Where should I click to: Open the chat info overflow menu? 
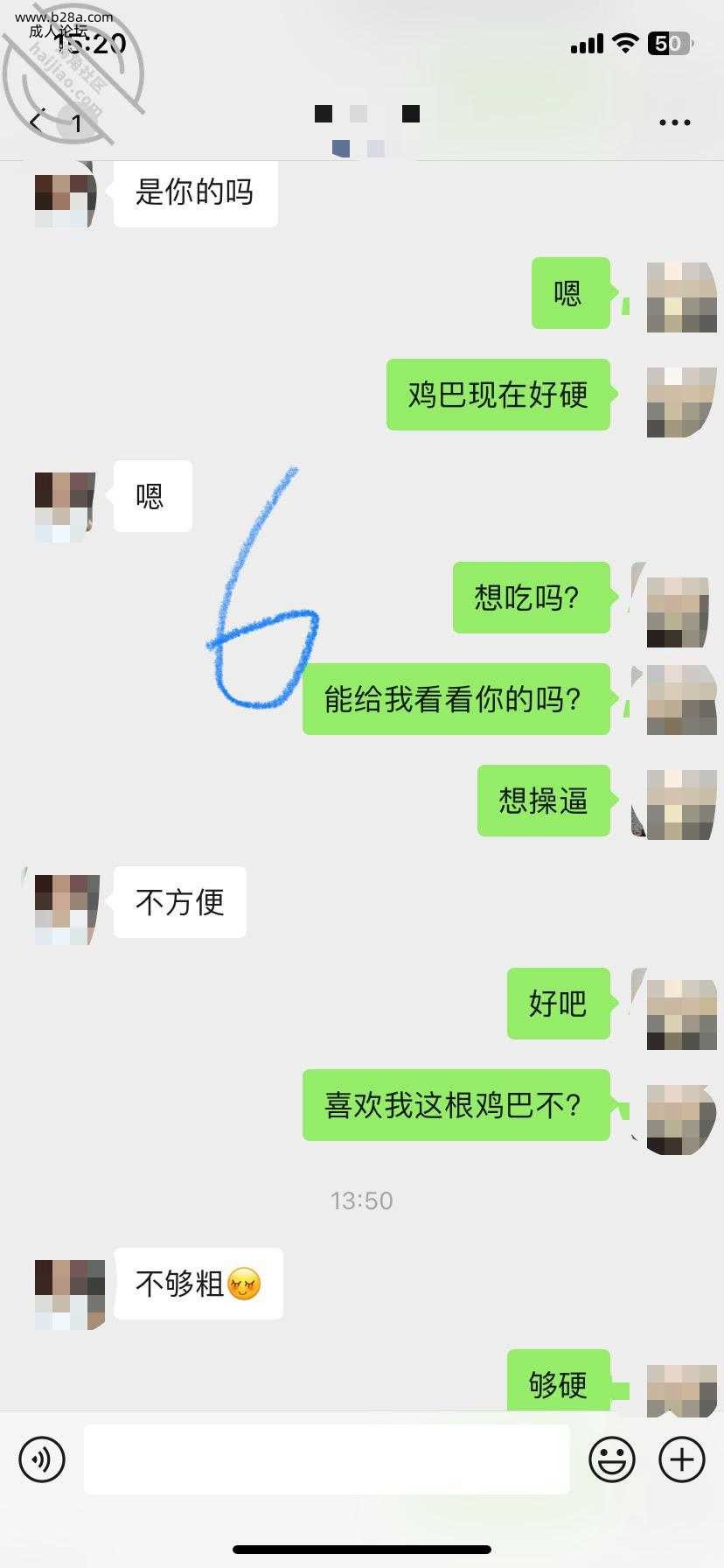pyautogui.click(x=674, y=122)
